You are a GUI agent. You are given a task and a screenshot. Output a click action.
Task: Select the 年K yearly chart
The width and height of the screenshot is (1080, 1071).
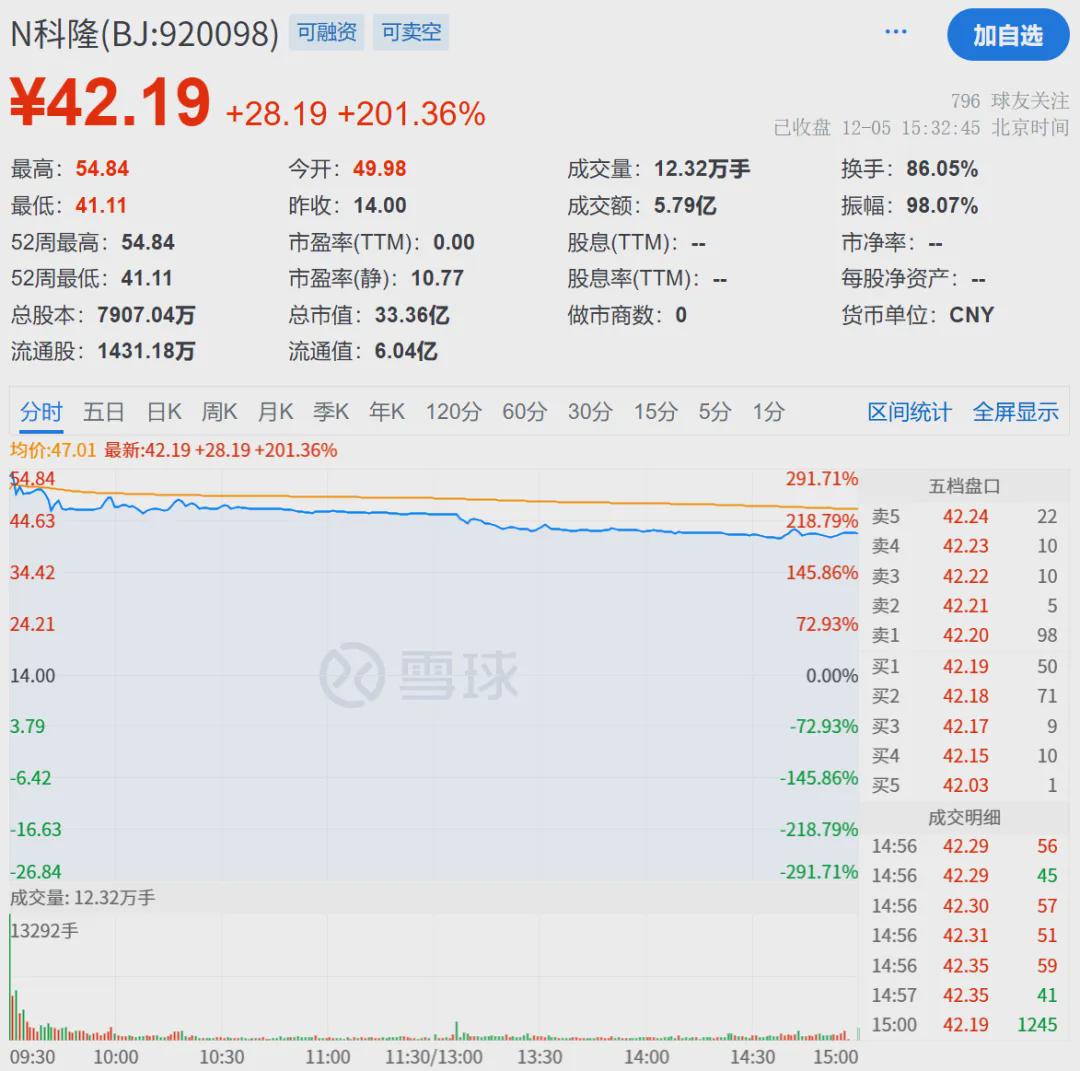click(387, 412)
